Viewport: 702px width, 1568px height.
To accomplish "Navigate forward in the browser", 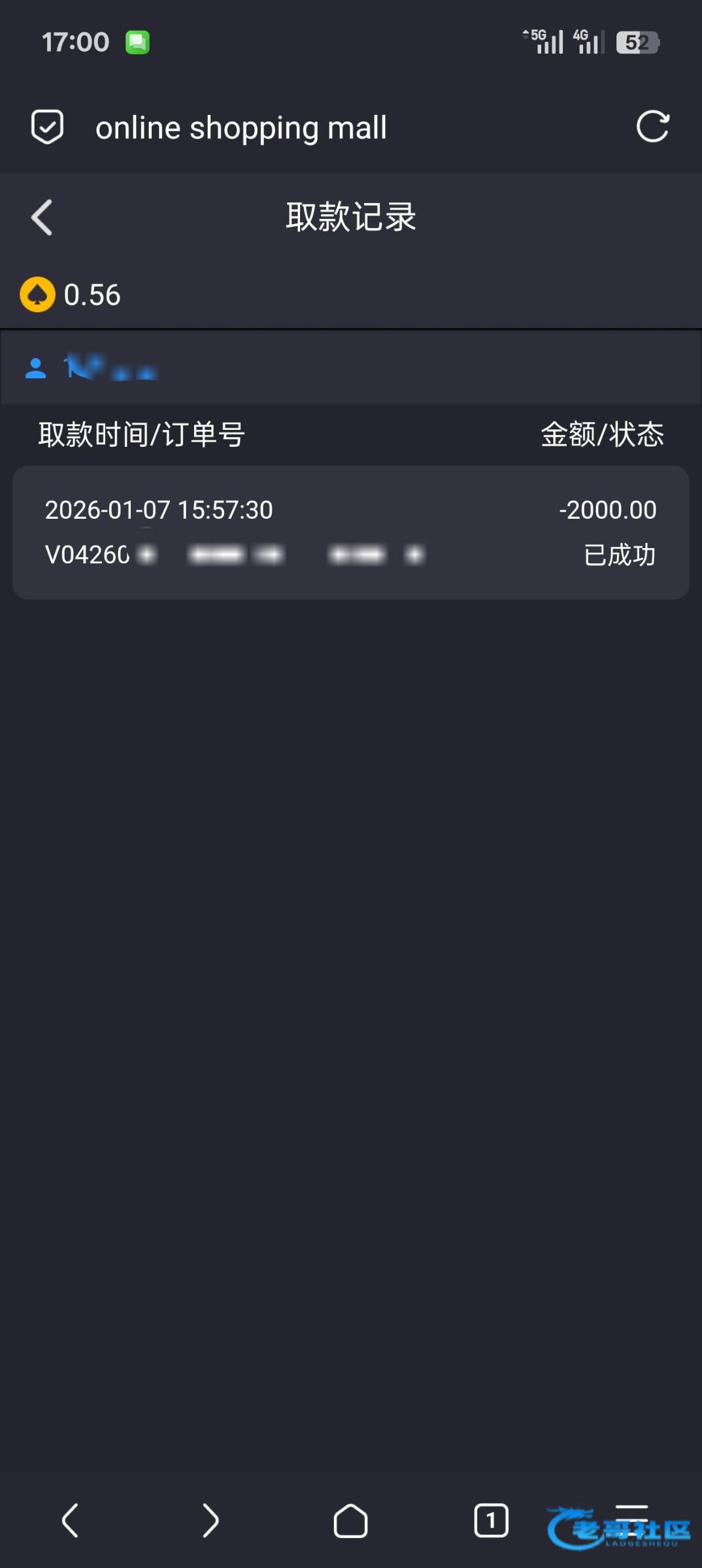I will tap(210, 1521).
